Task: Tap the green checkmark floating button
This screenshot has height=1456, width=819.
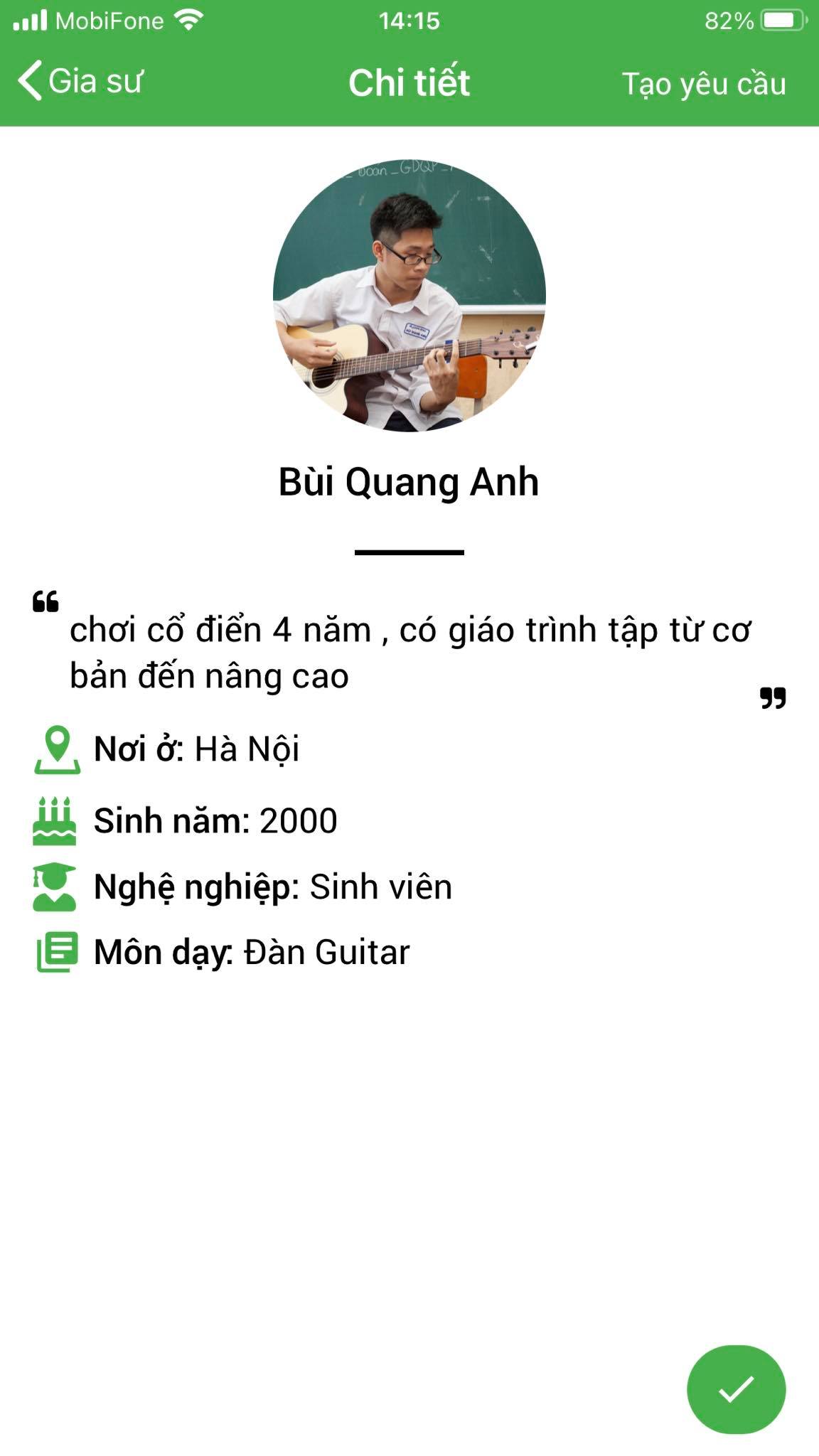Action: pyautogui.click(x=736, y=1389)
